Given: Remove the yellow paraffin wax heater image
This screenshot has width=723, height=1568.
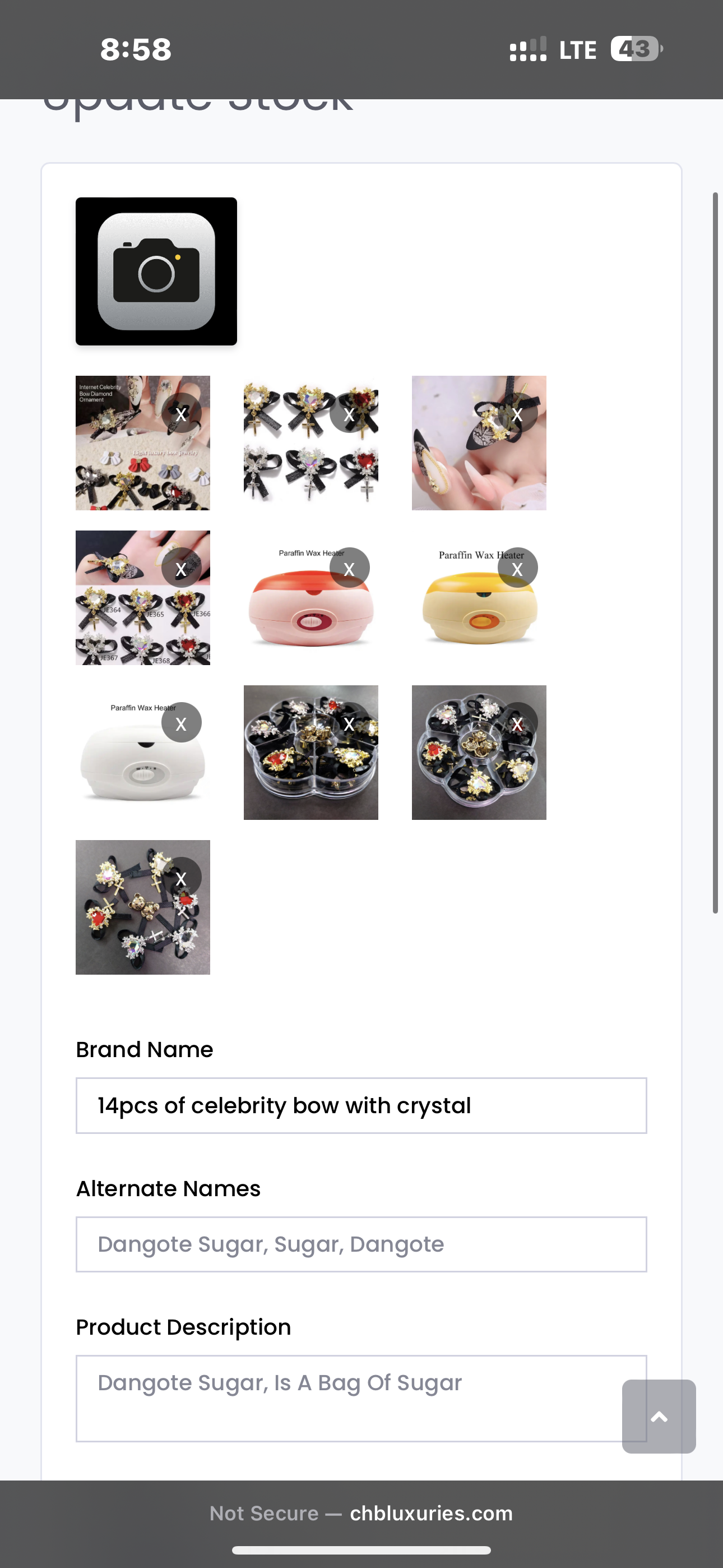Looking at the screenshot, I should coord(517,569).
